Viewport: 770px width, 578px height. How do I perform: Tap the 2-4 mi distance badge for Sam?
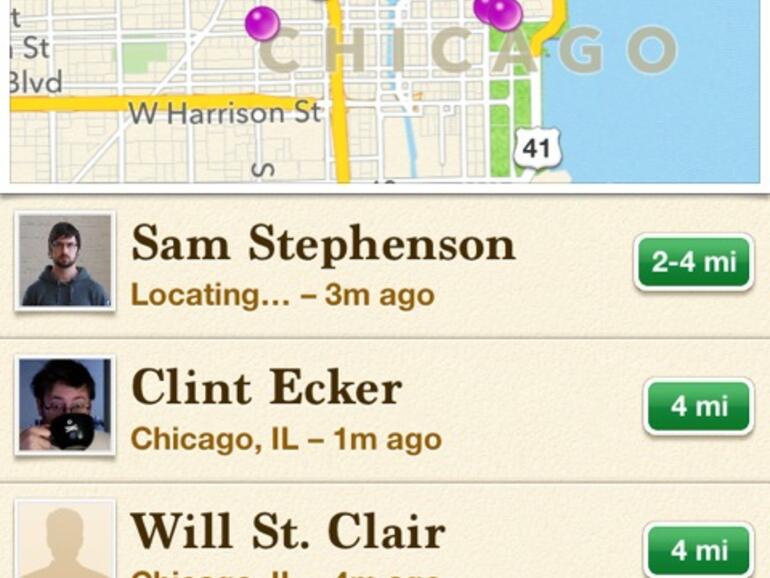pyautogui.click(x=693, y=263)
